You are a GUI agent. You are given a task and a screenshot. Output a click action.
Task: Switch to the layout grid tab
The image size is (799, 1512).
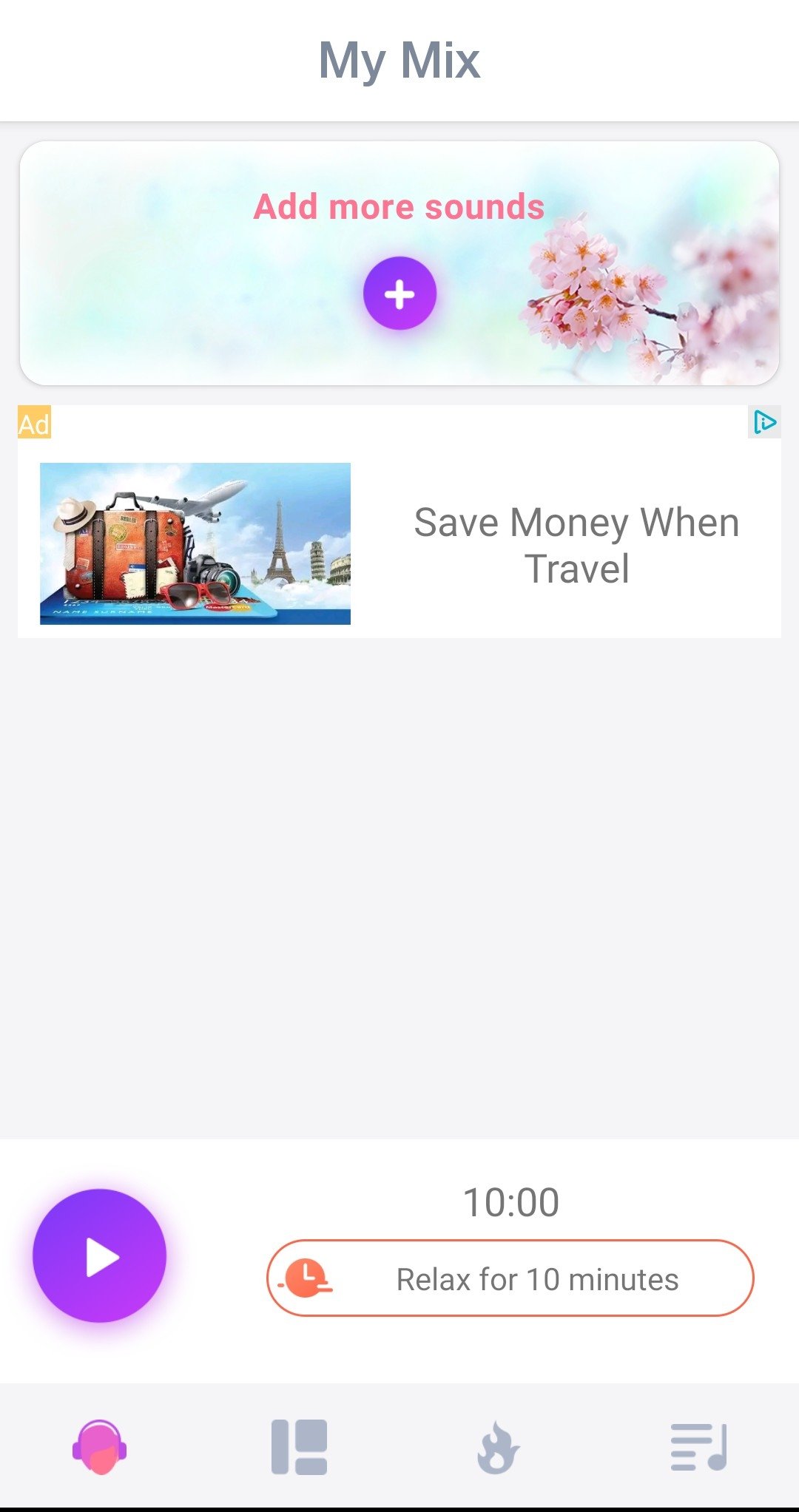[299, 1447]
